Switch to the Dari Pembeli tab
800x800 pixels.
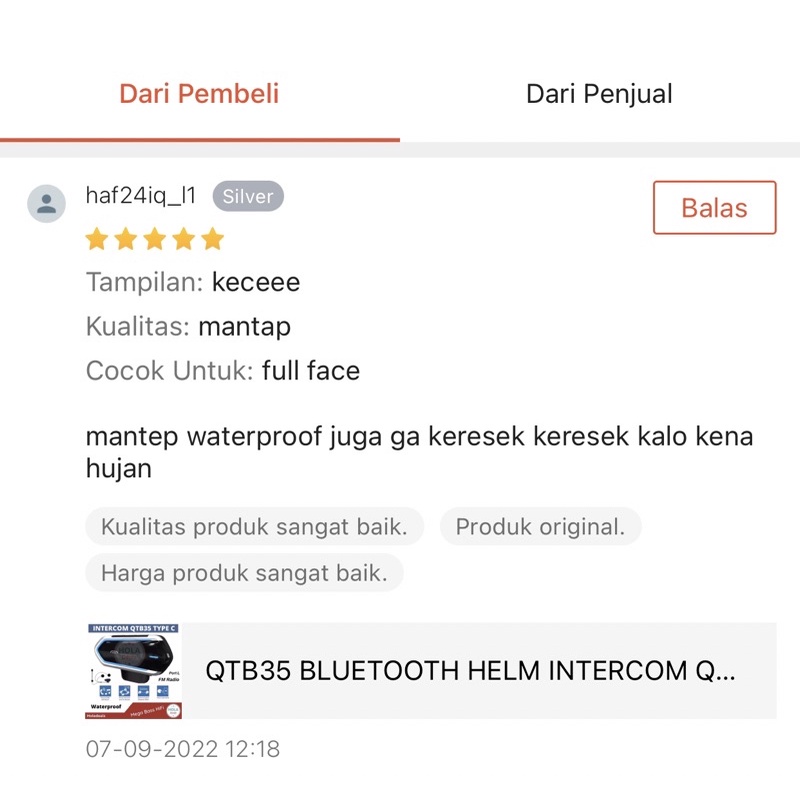199,95
